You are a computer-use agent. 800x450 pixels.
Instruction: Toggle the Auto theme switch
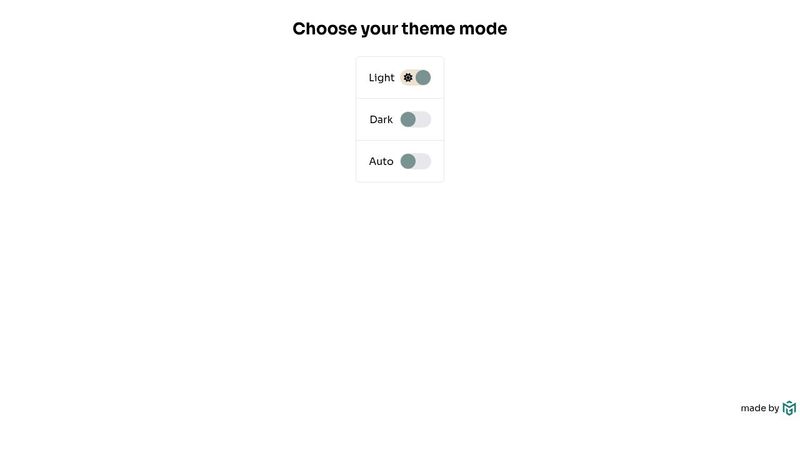415,162
